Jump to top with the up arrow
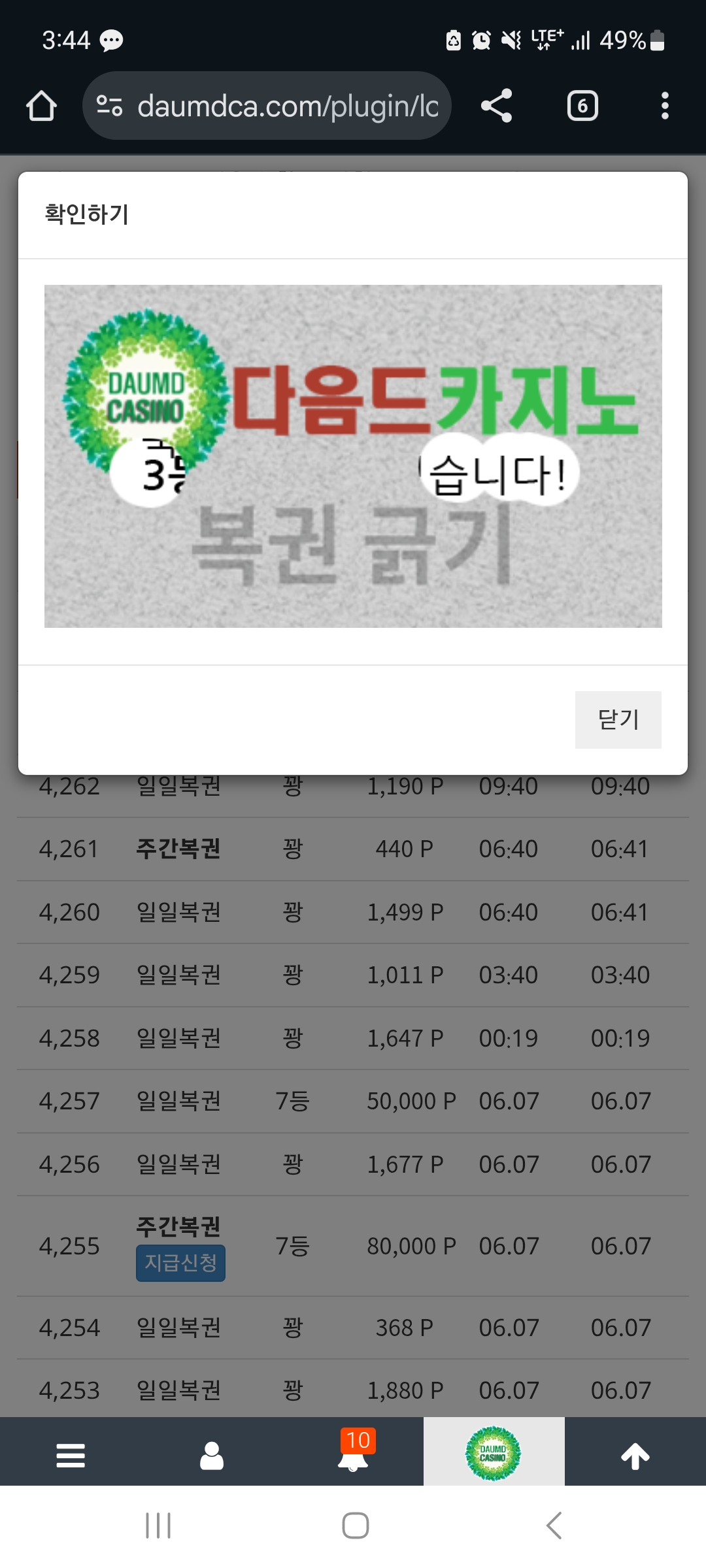The width and height of the screenshot is (706, 1568). click(x=635, y=1456)
